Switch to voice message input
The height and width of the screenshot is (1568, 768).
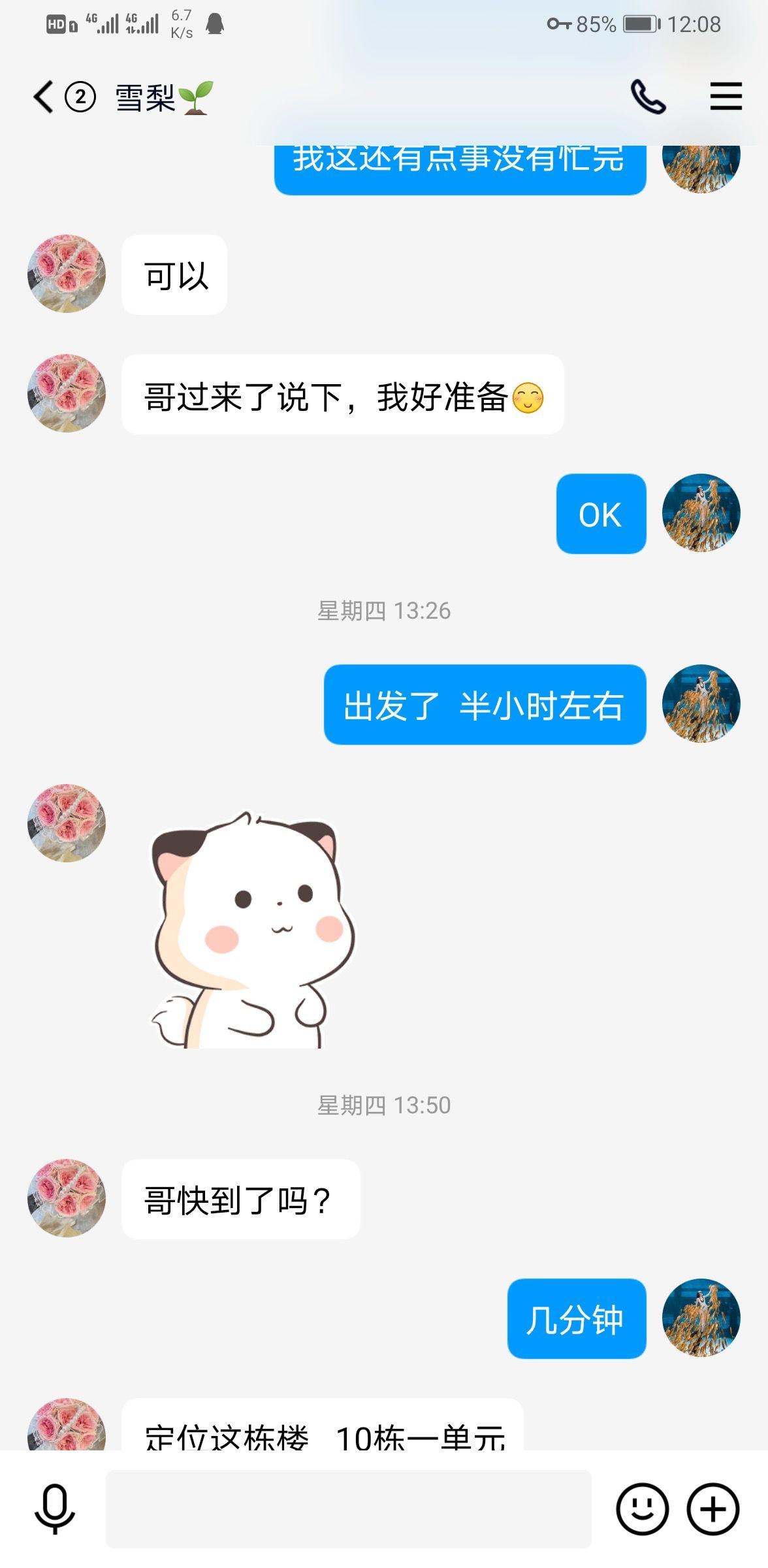(55, 1509)
